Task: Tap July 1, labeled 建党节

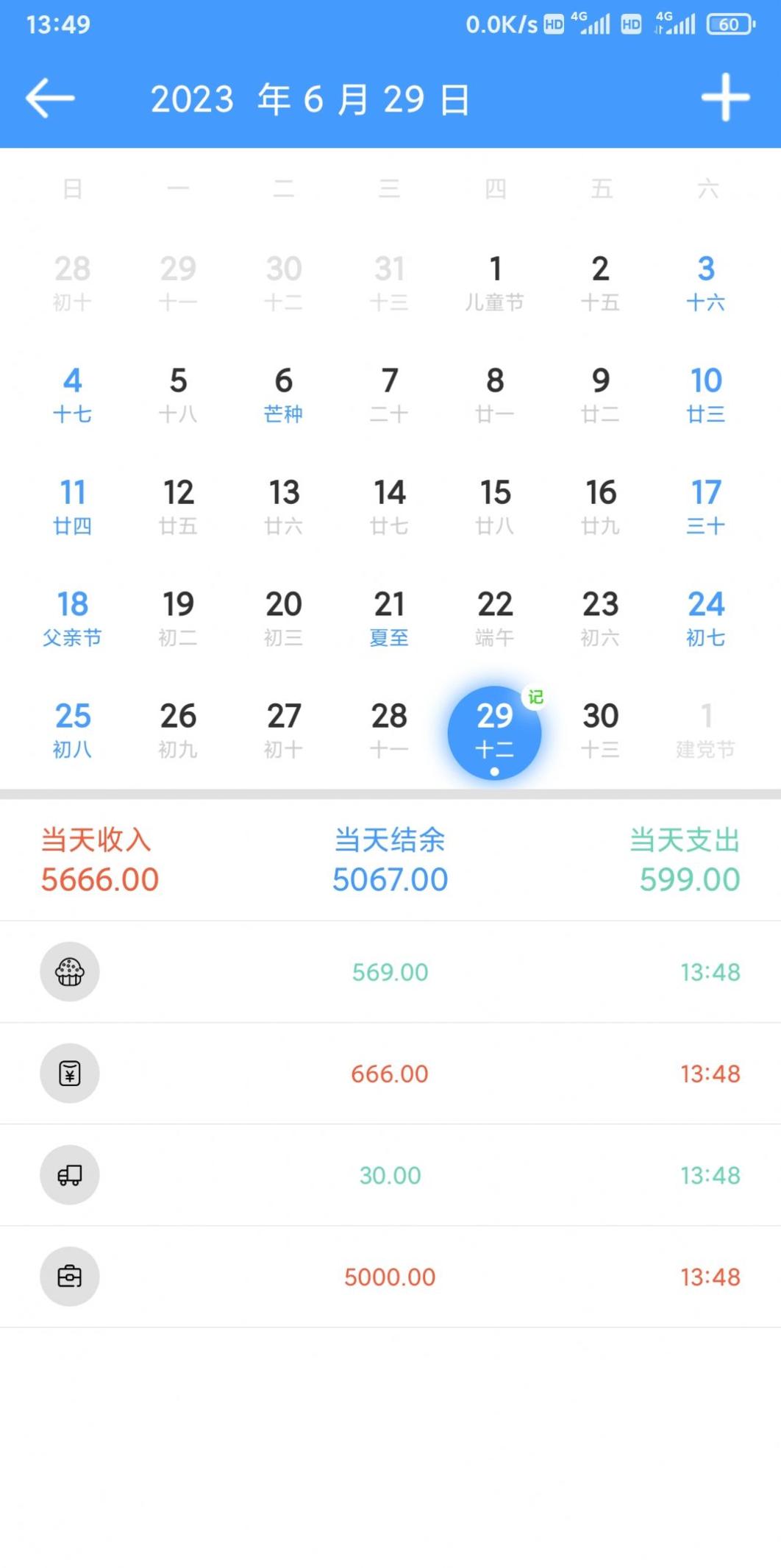Action: [705, 730]
